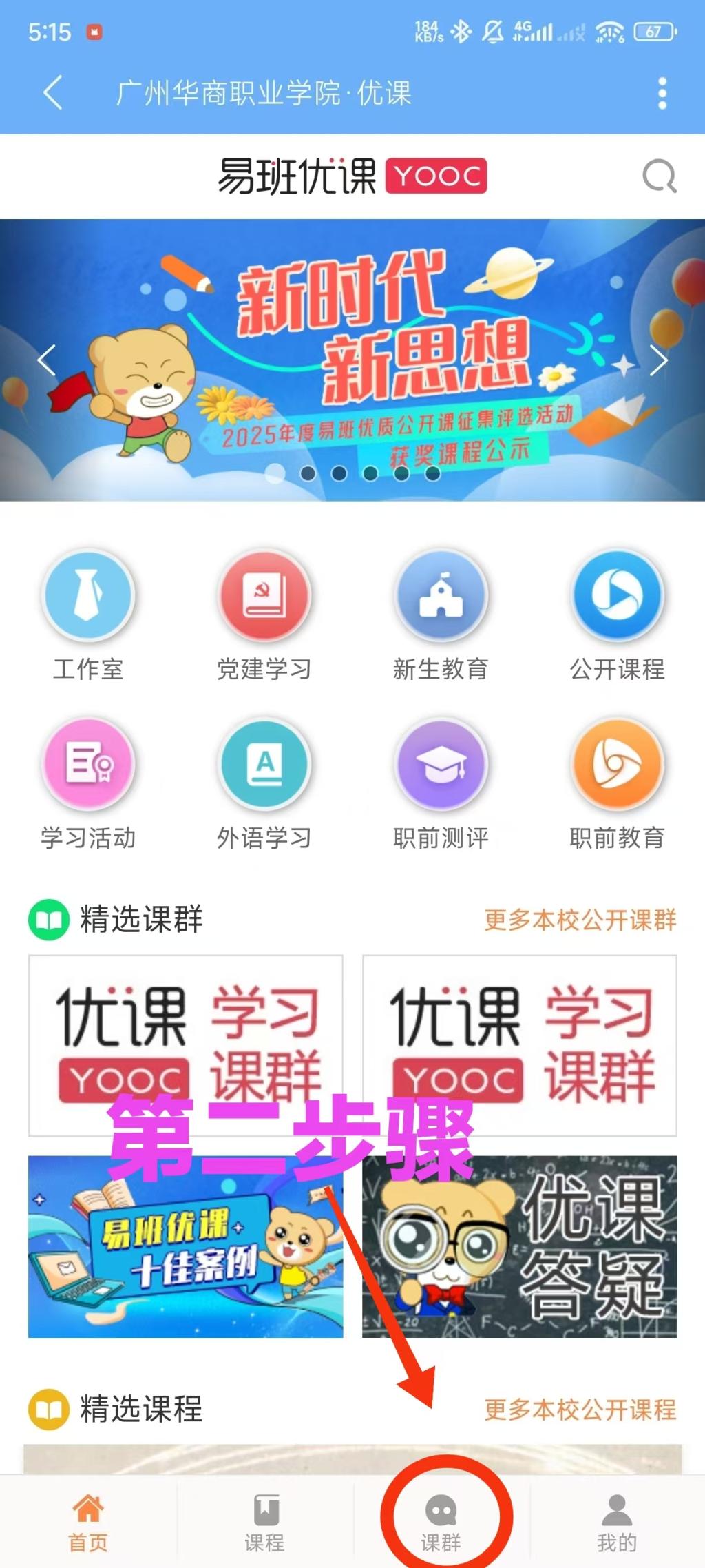Open 党建学习
The width and height of the screenshot is (705, 1568).
(x=264, y=612)
